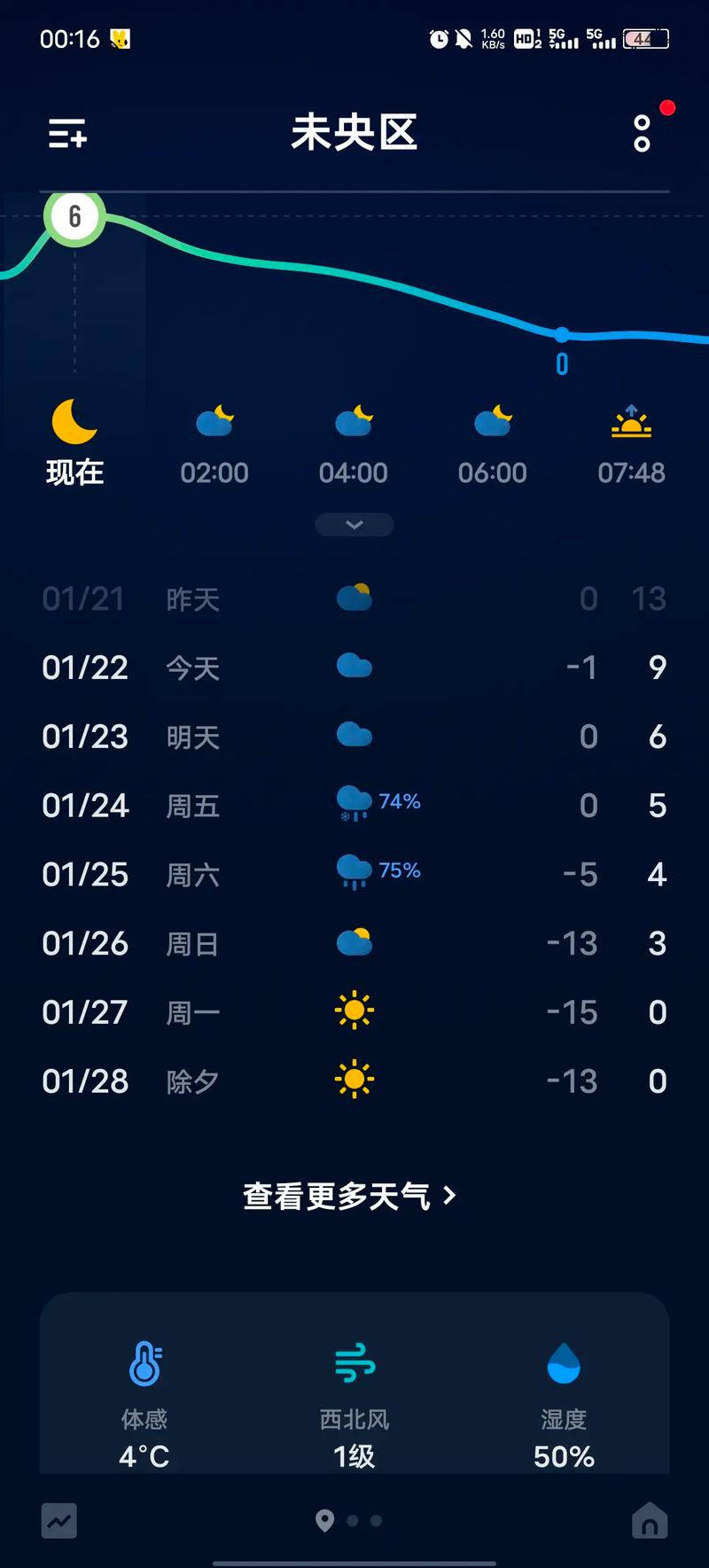The height and width of the screenshot is (1568, 709).
Task: Tap 查看更多天气 link
Action: [350, 1195]
